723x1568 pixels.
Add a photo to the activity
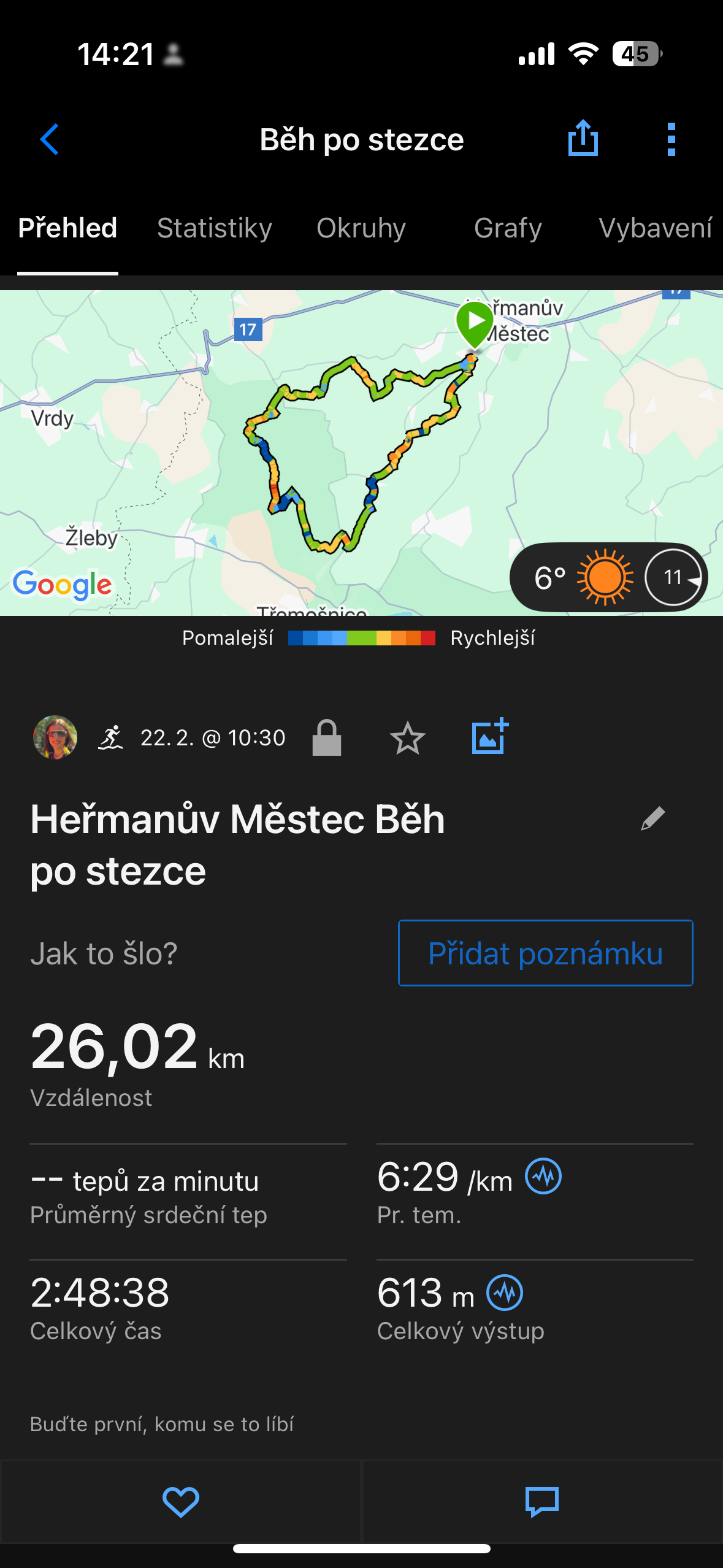click(x=490, y=736)
